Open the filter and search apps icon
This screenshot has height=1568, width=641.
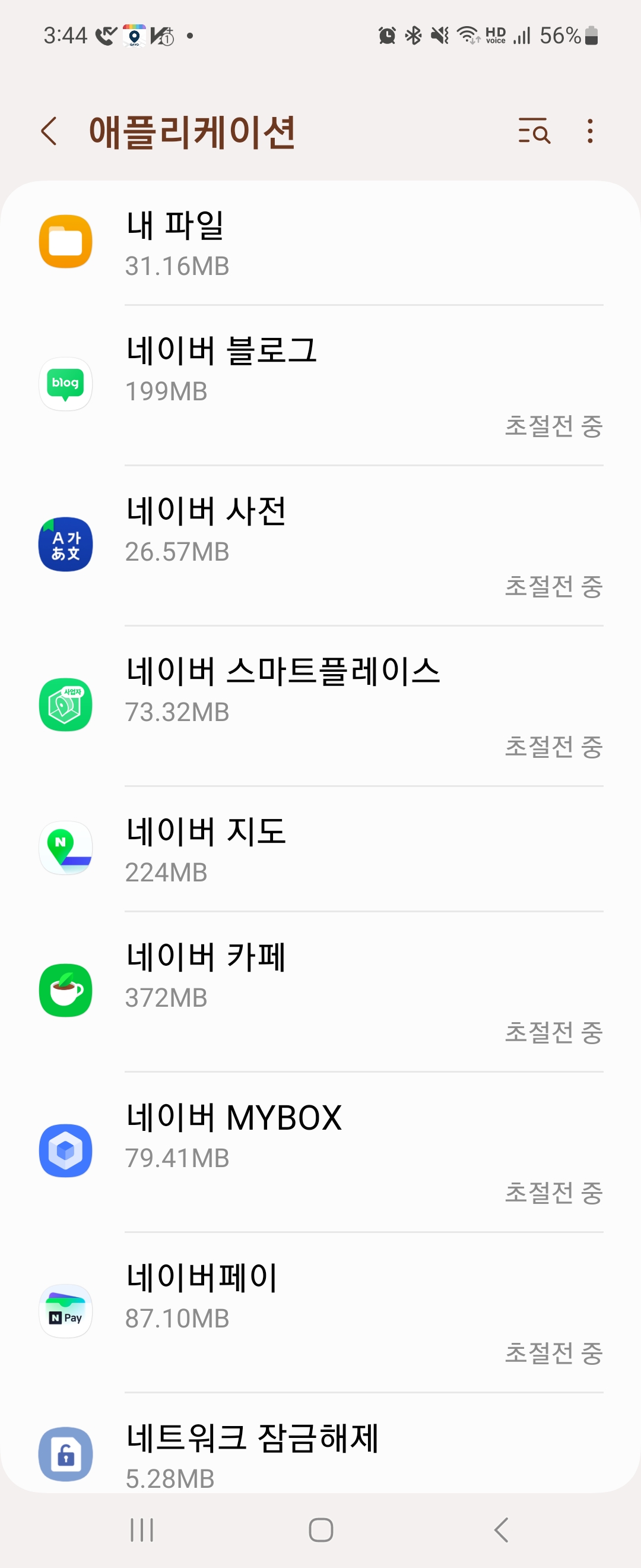pyautogui.click(x=534, y=131)
